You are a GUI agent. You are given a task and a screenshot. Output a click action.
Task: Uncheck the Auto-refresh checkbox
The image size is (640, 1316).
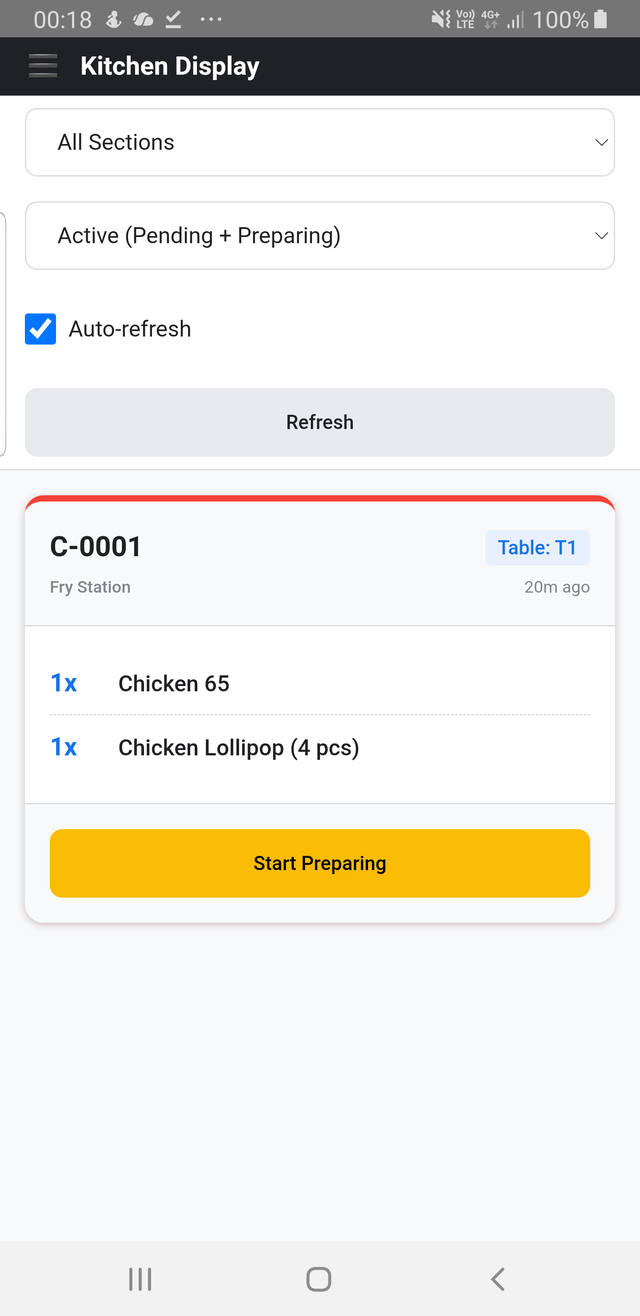(40, 329)
